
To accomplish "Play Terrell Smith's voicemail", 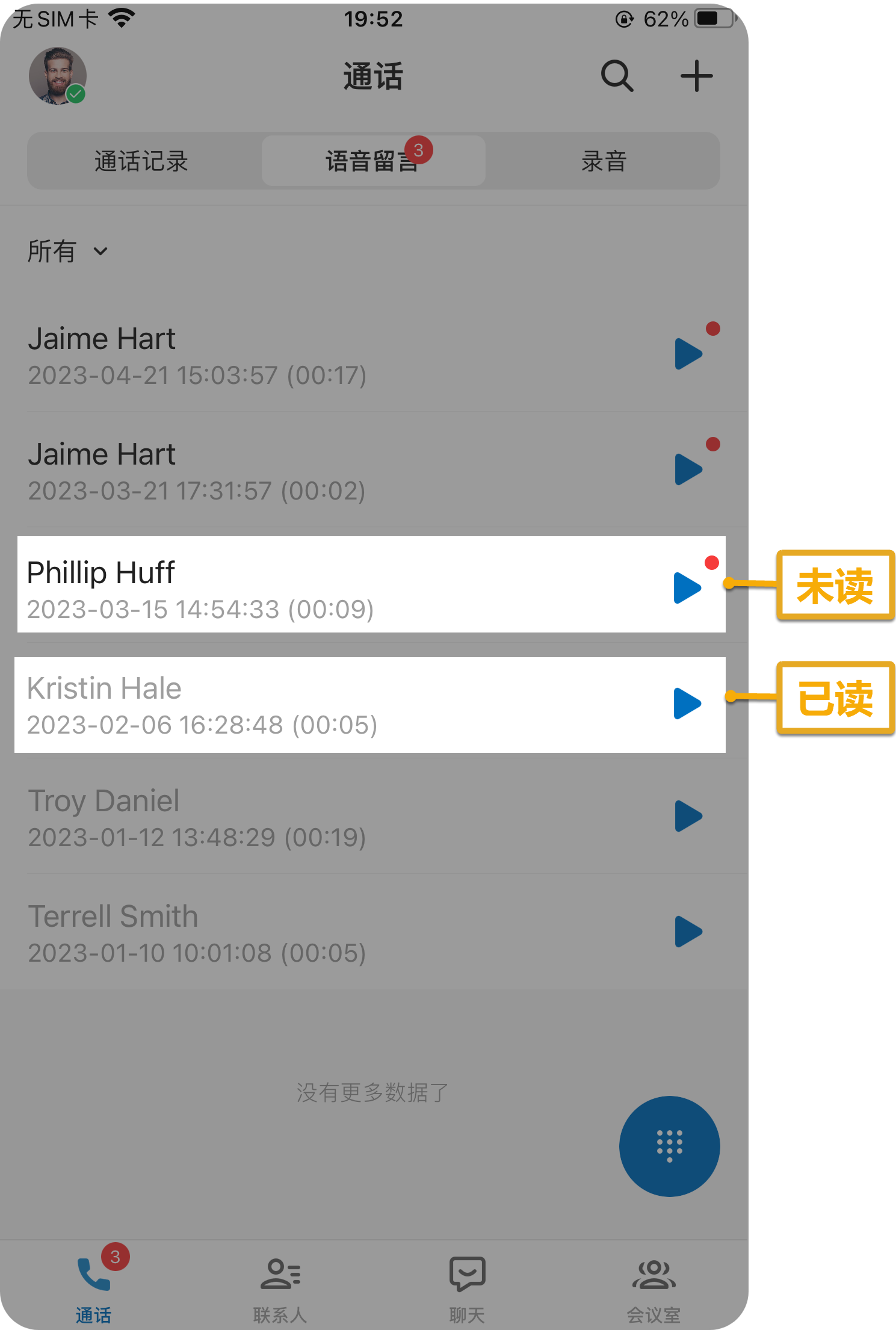I will click(688, 932).
